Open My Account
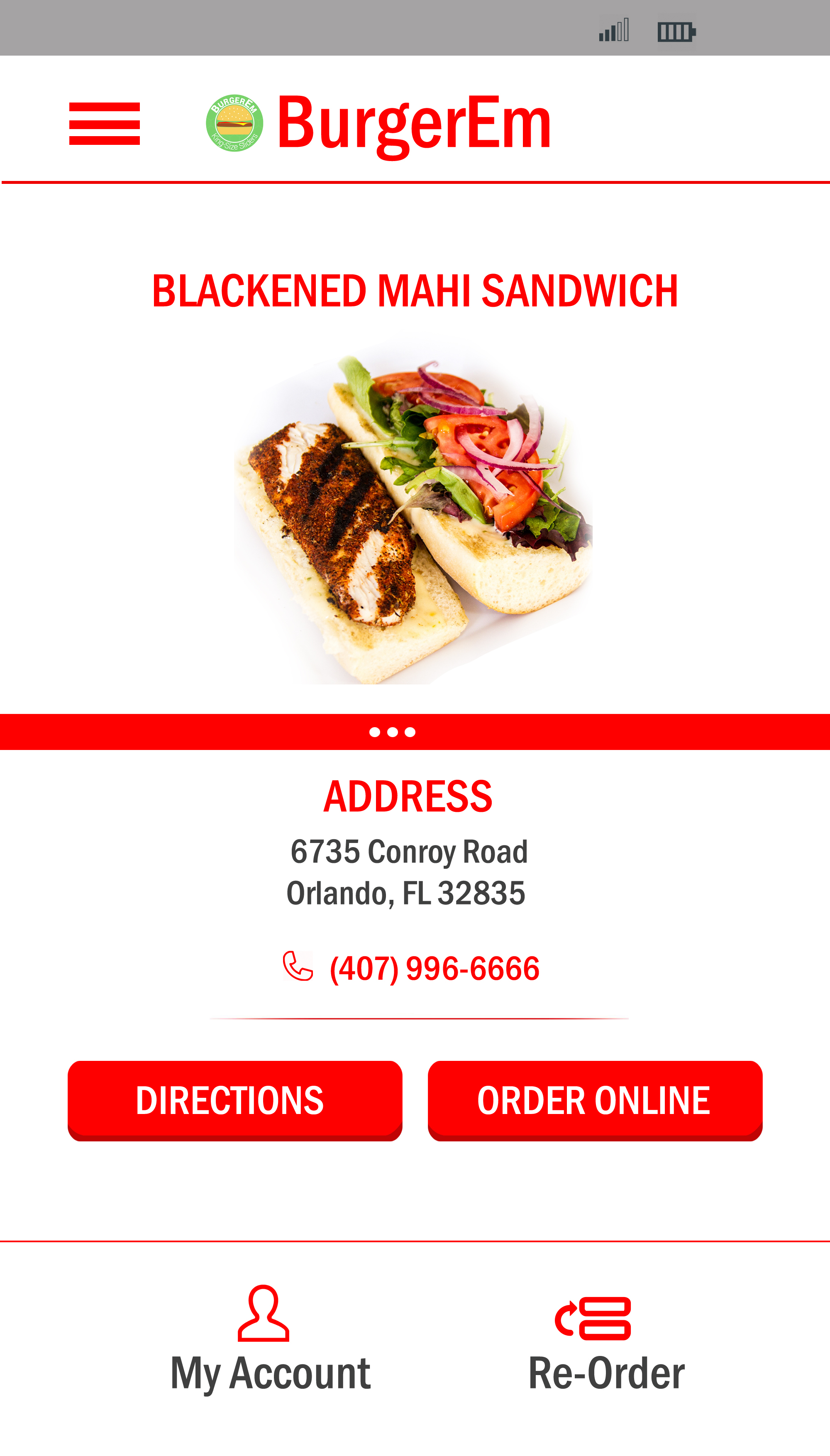 [x=270, y=1340]
